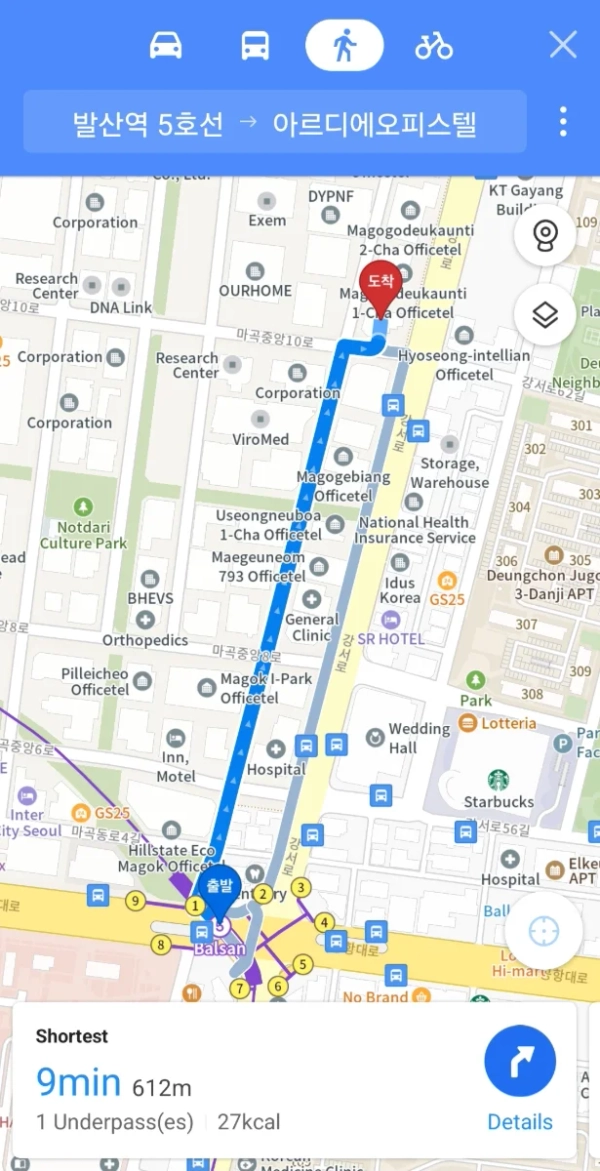Switch to bicycle directions

click(x=434, y=45)
